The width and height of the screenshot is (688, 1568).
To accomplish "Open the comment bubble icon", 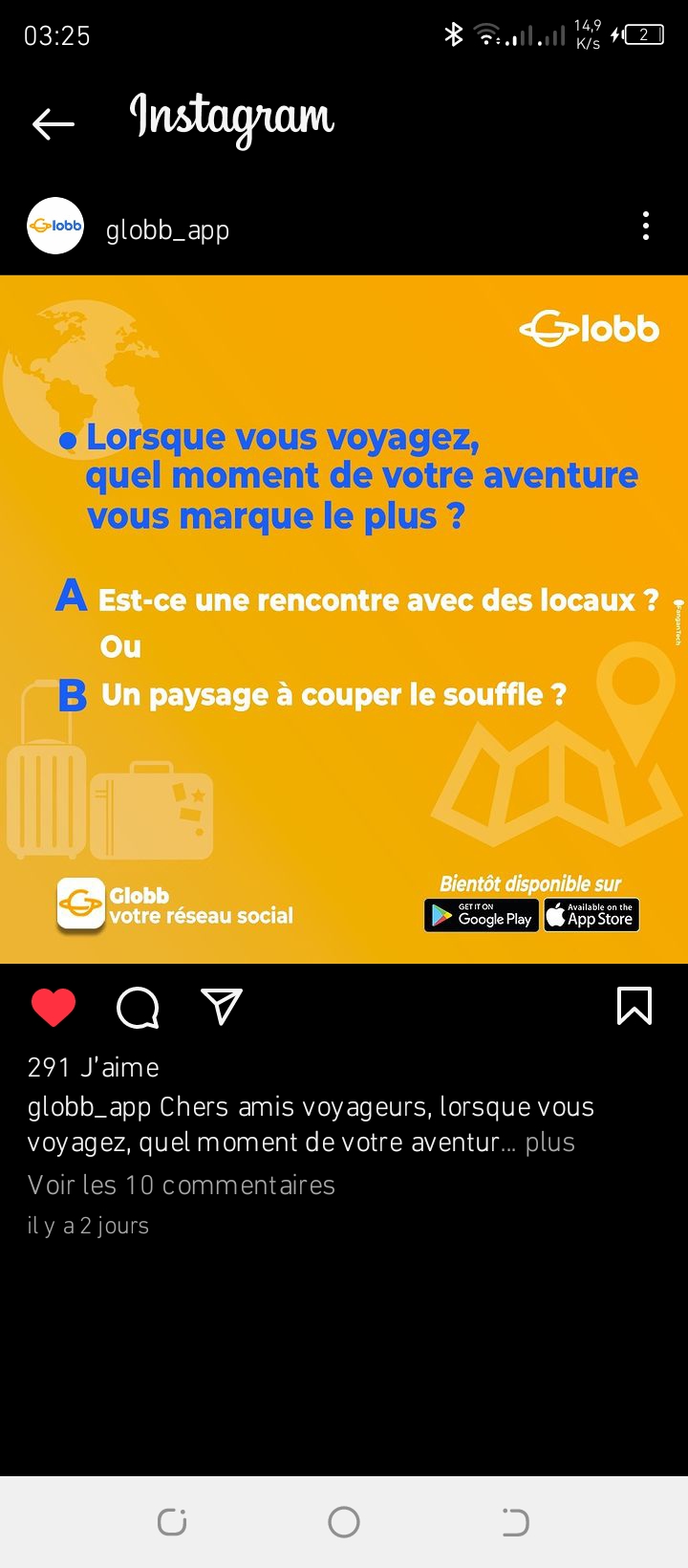I will click(x=138, y=1008).
